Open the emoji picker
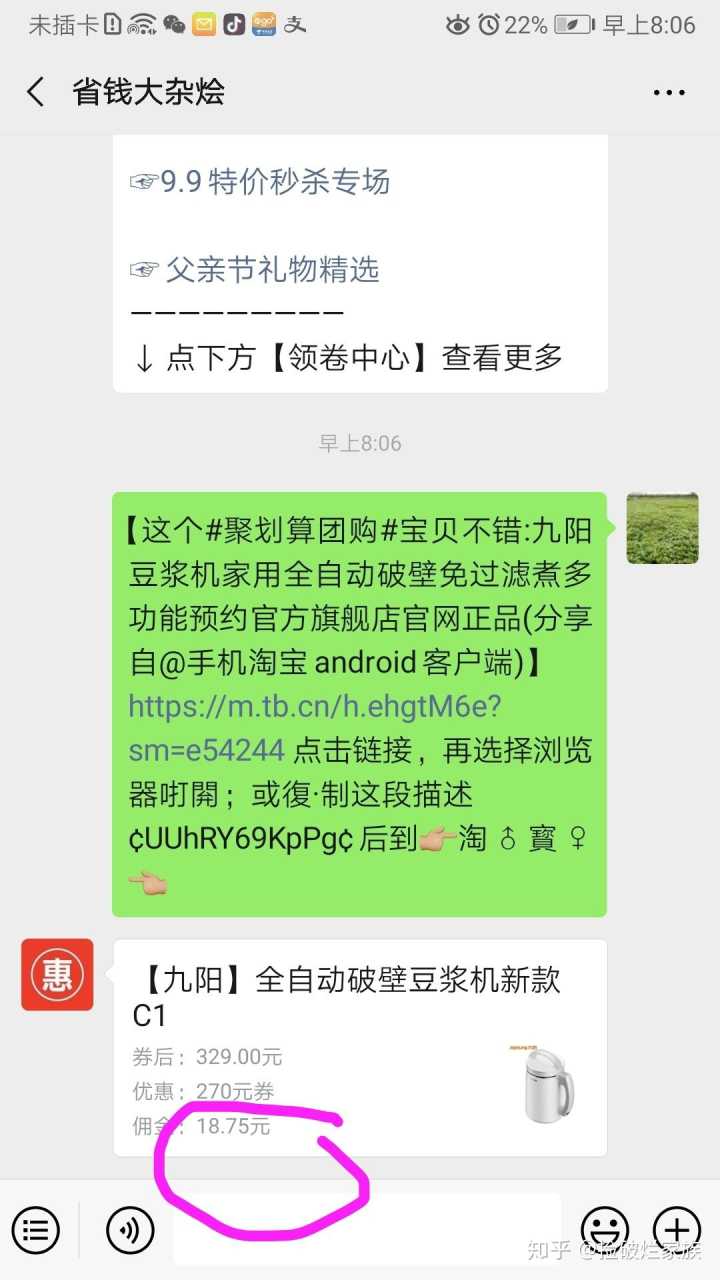Image resolution: width=720 pixels, height=1280 pixels. (x=605, y=1229)
